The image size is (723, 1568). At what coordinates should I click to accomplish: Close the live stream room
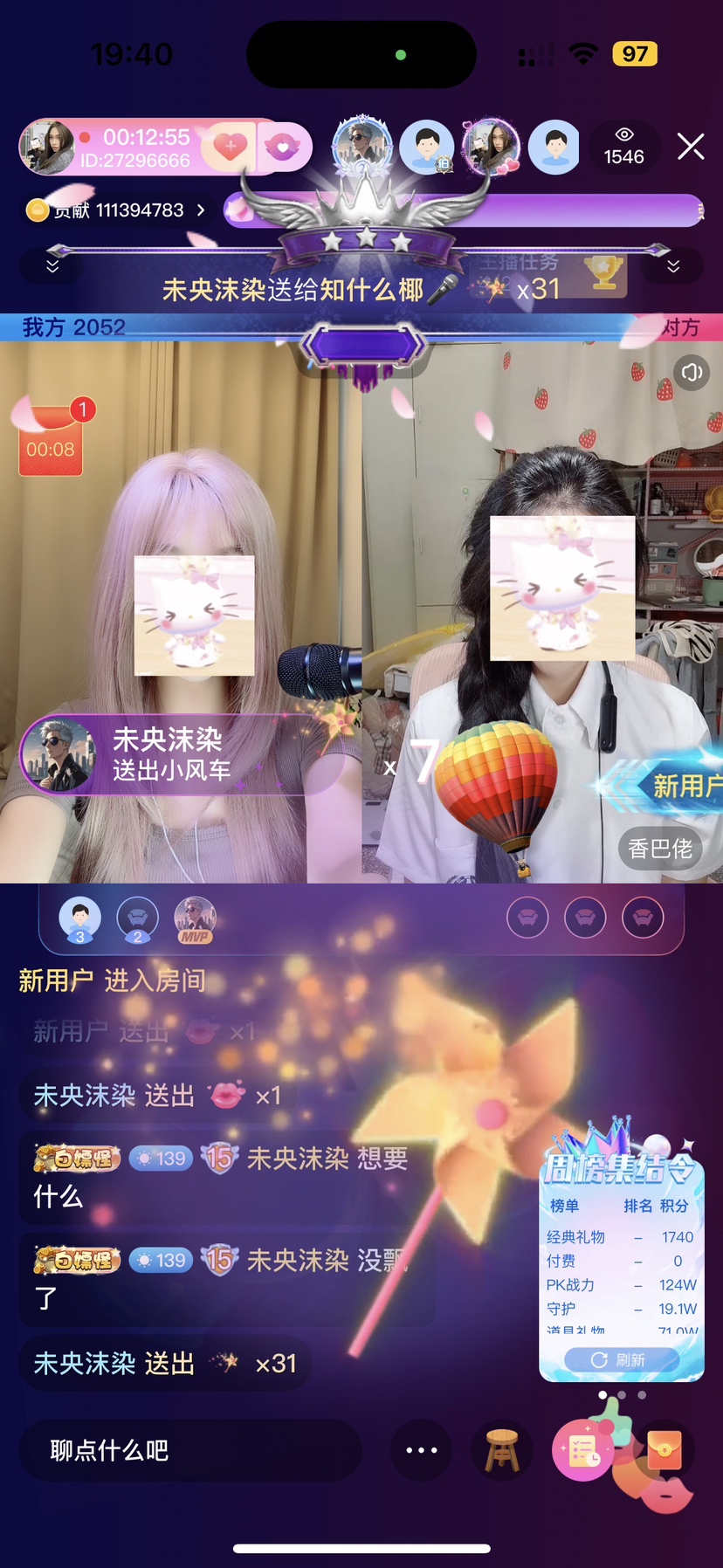(x=690, y=147)
